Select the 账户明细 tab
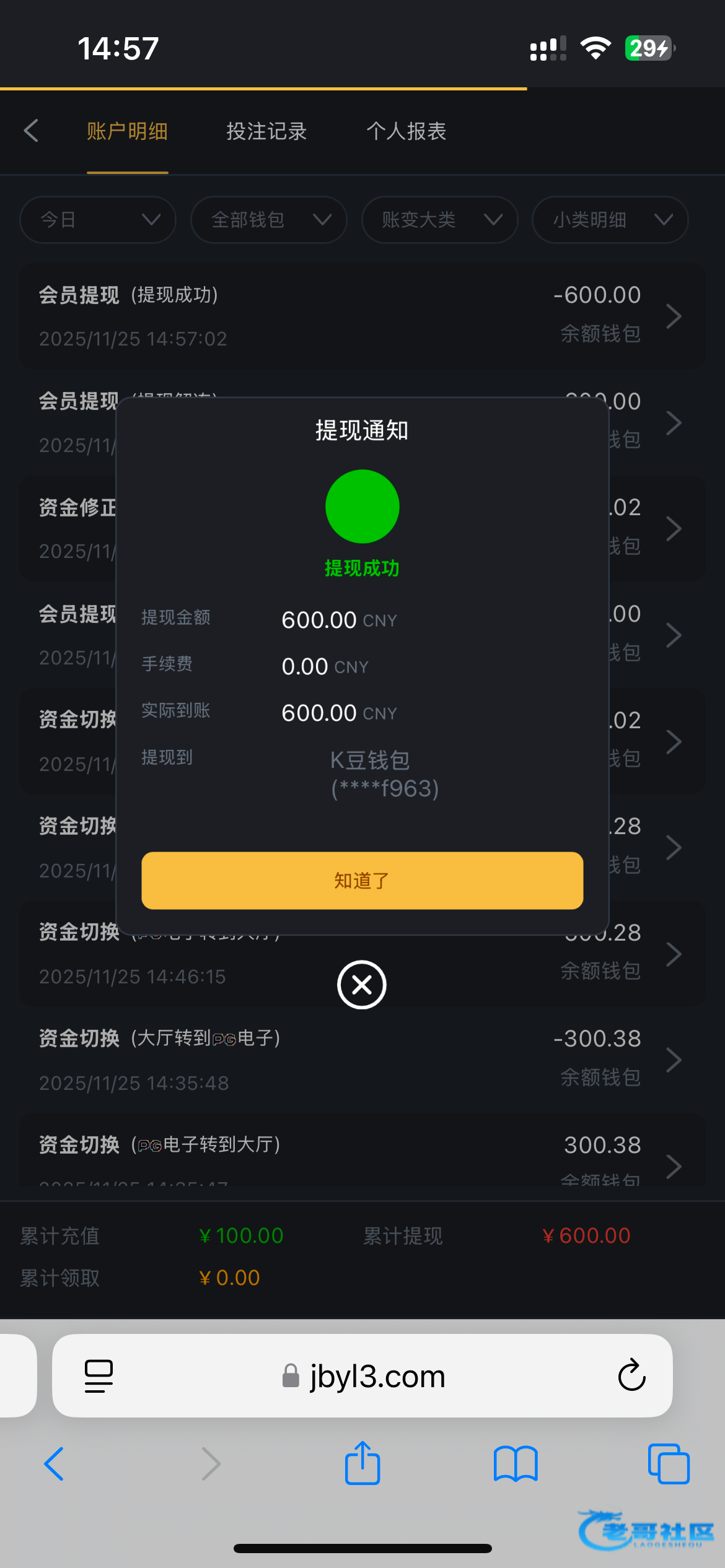725x1568 pixels. [127, 131]
